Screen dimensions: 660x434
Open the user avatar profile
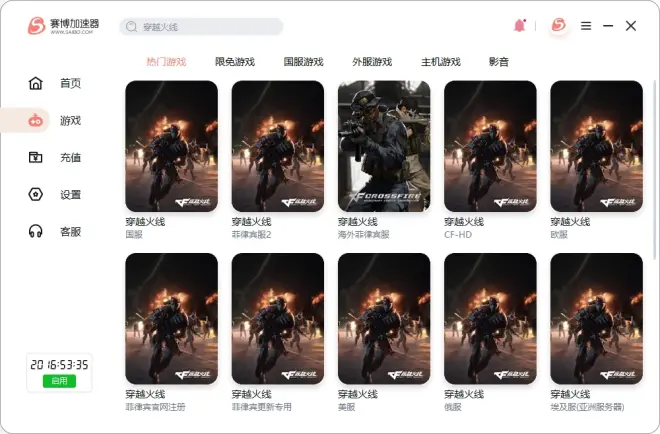(559, 26)
